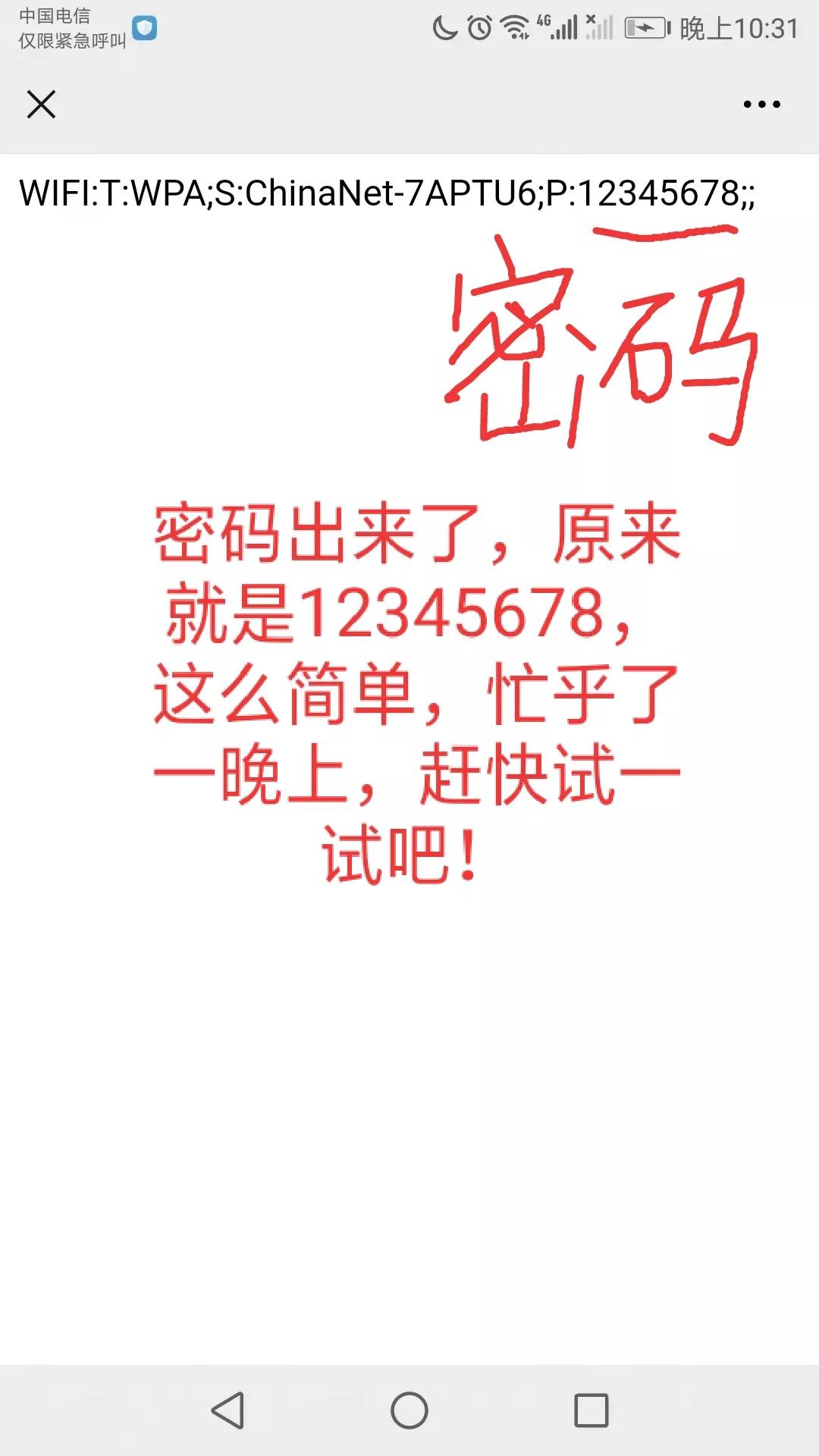Tap the disabled second SIM signal icon
The image size is (819, 1456).
pos(599,27)
